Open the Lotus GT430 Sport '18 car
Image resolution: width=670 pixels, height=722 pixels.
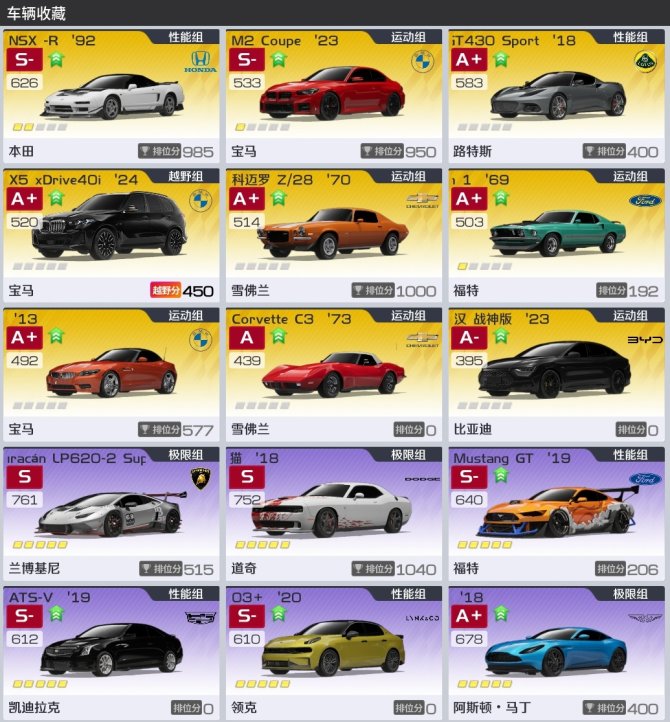tap(555, 96)
